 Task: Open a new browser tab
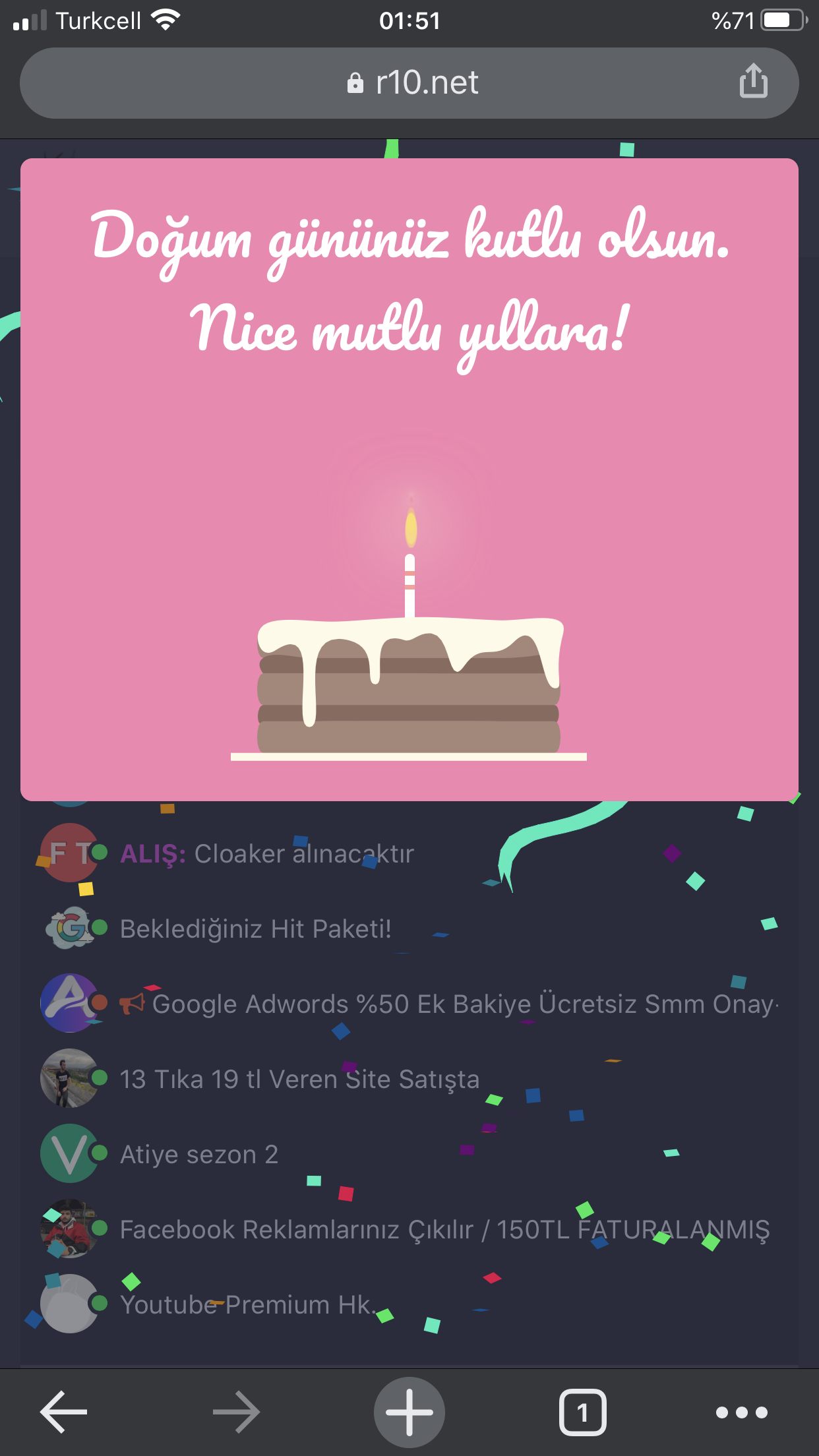(409, 1412)
